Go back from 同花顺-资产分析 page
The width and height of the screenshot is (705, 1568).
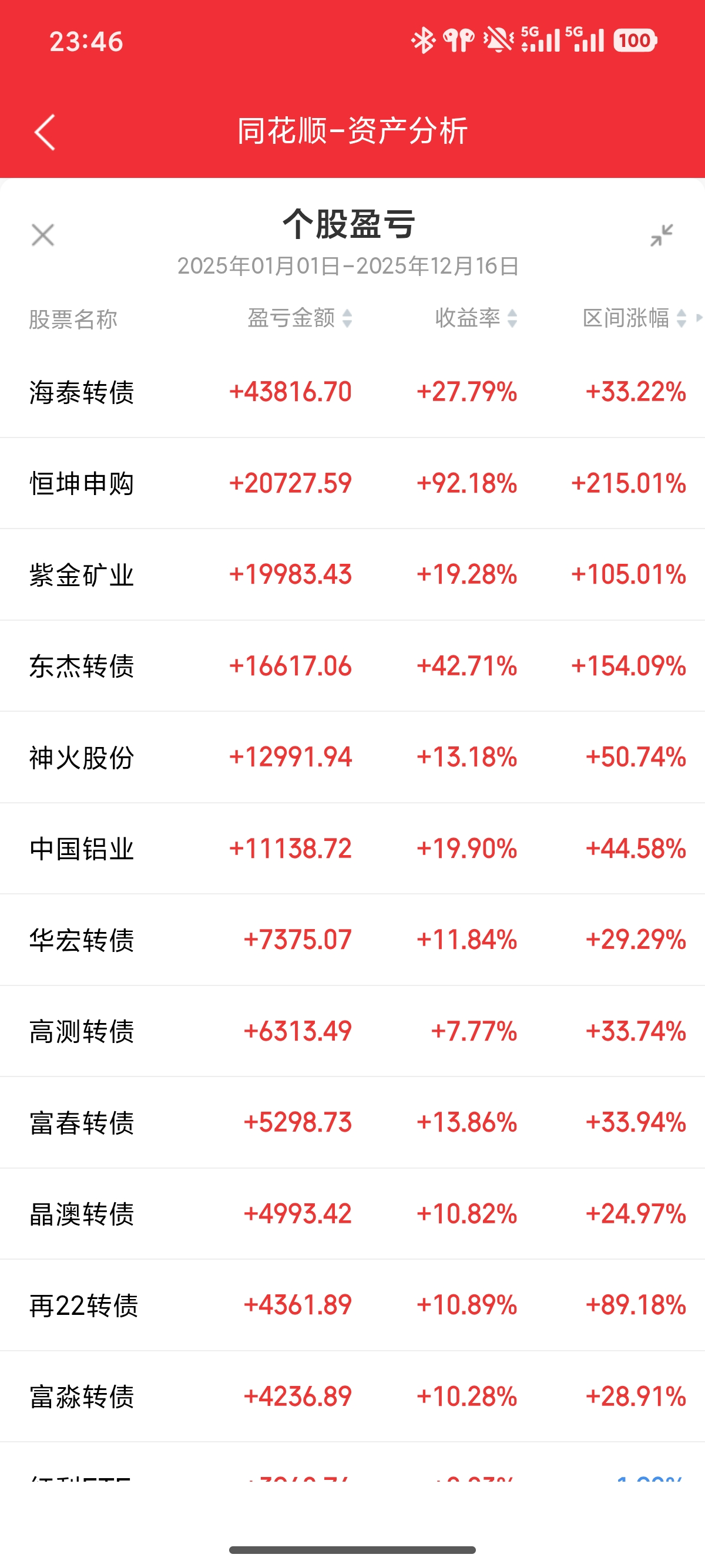click(45, 132)
